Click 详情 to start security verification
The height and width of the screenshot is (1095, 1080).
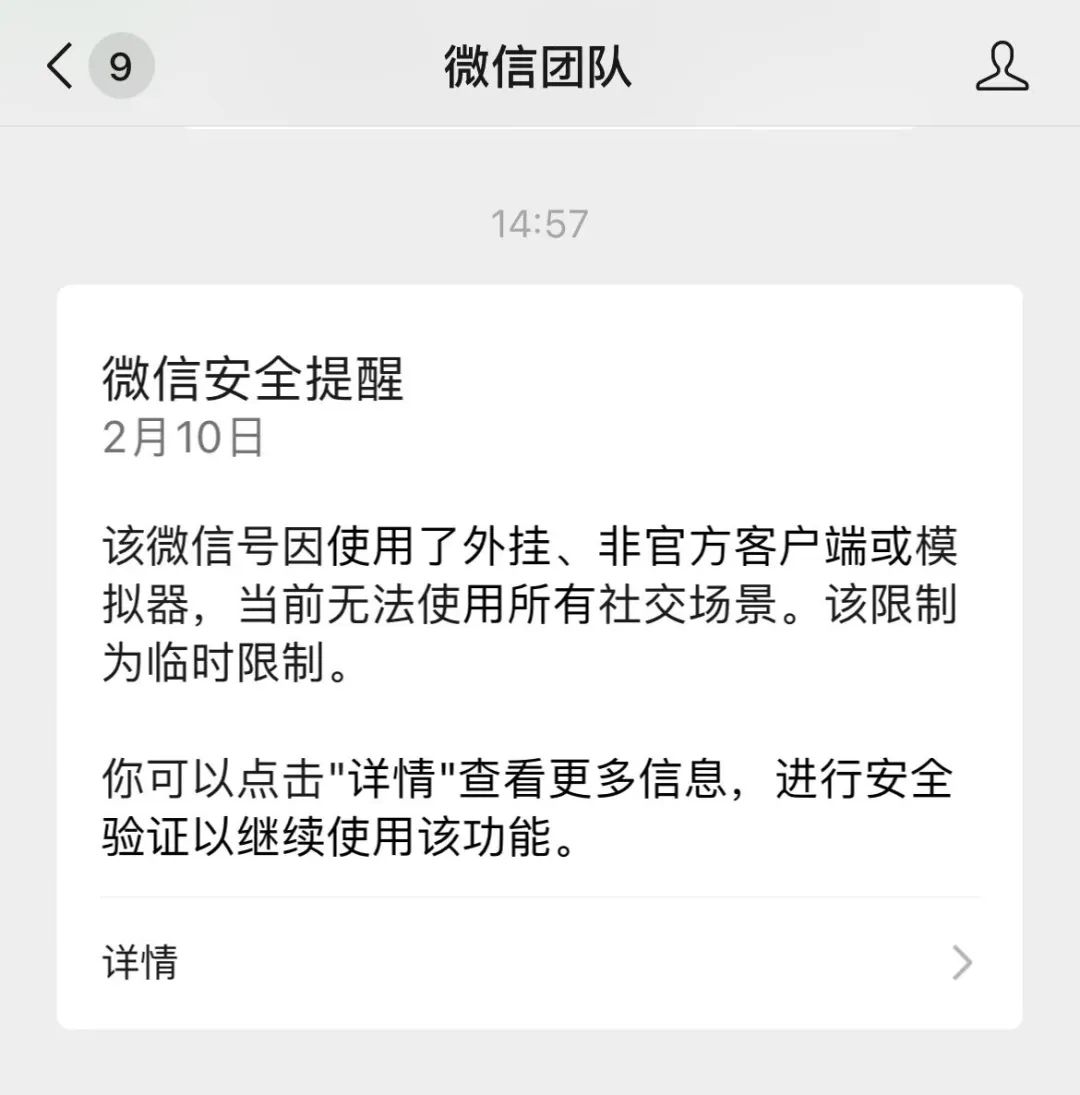pos(140,962)
